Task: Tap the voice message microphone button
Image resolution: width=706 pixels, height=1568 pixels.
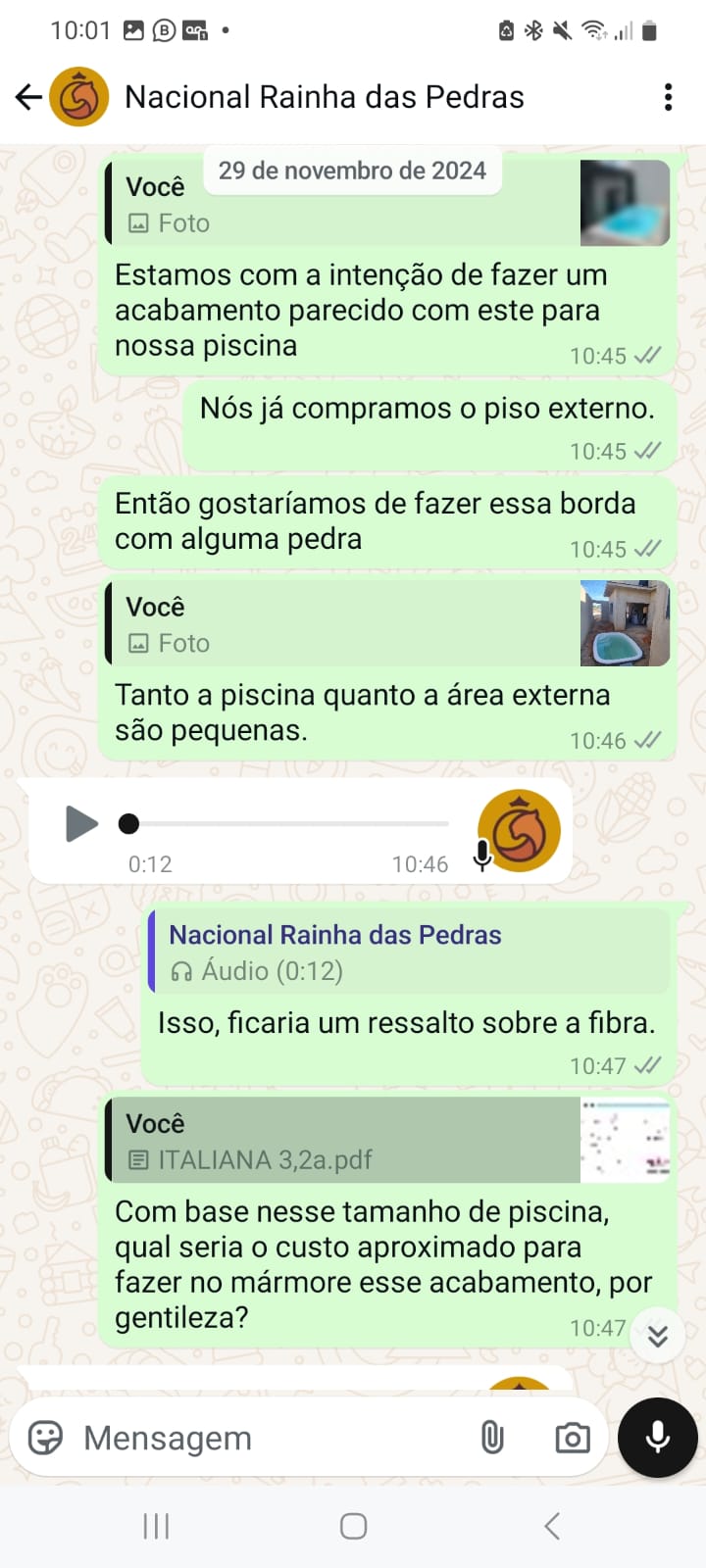Action: (x=656, y=1437)
